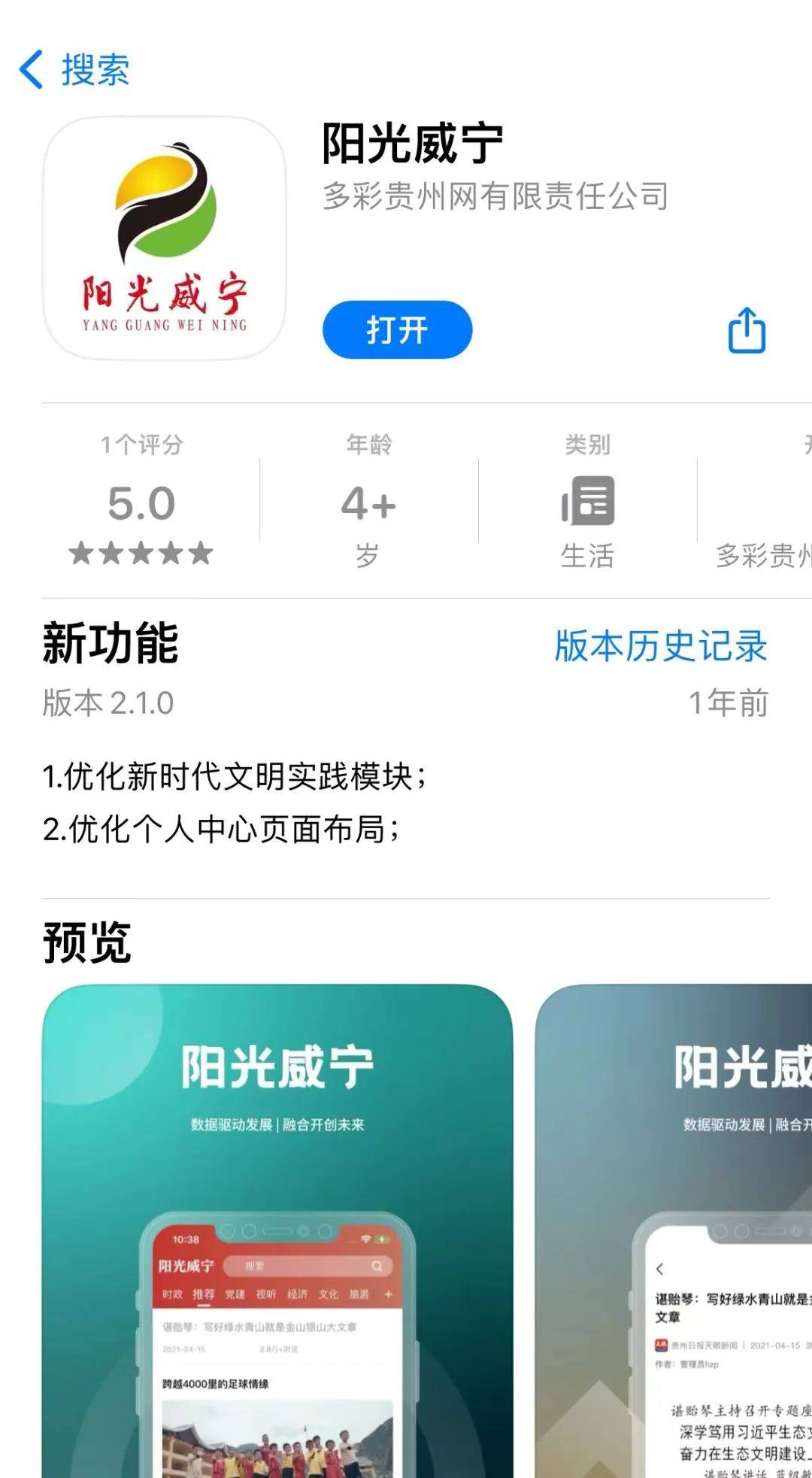Select the 时政 tab in the preview

pos(173,1294)
